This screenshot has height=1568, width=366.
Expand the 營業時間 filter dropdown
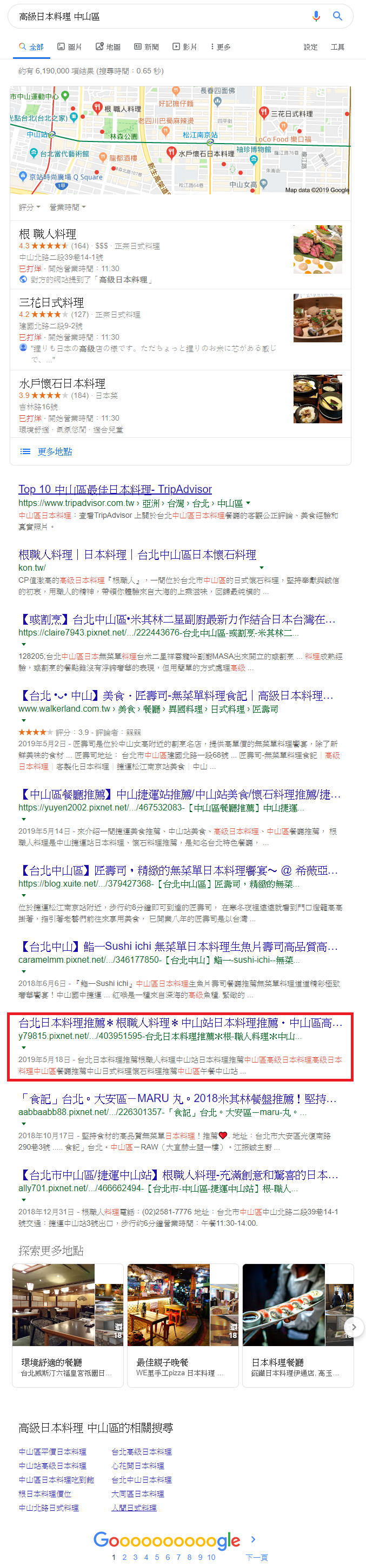(67, 207)
